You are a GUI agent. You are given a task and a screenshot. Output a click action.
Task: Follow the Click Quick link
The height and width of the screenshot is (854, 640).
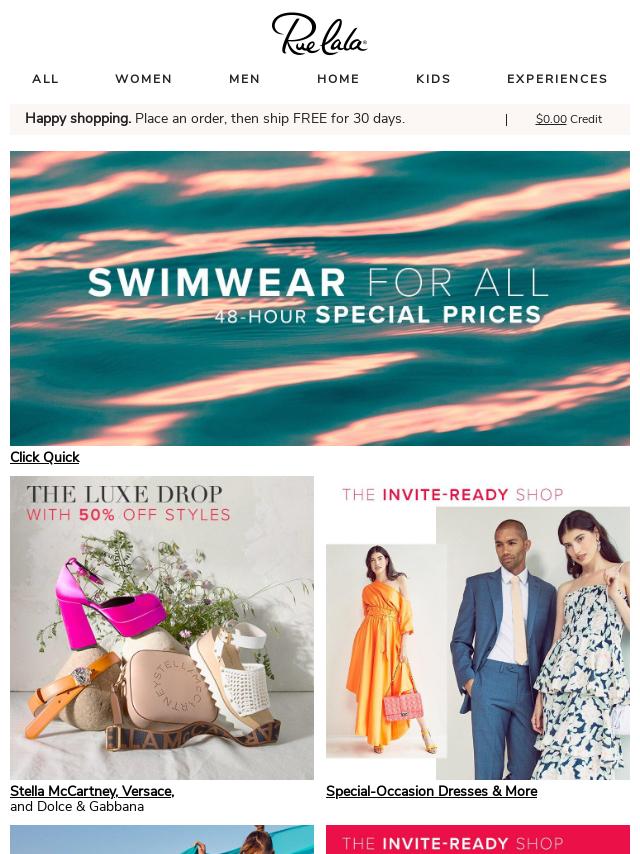pos(45,457)
